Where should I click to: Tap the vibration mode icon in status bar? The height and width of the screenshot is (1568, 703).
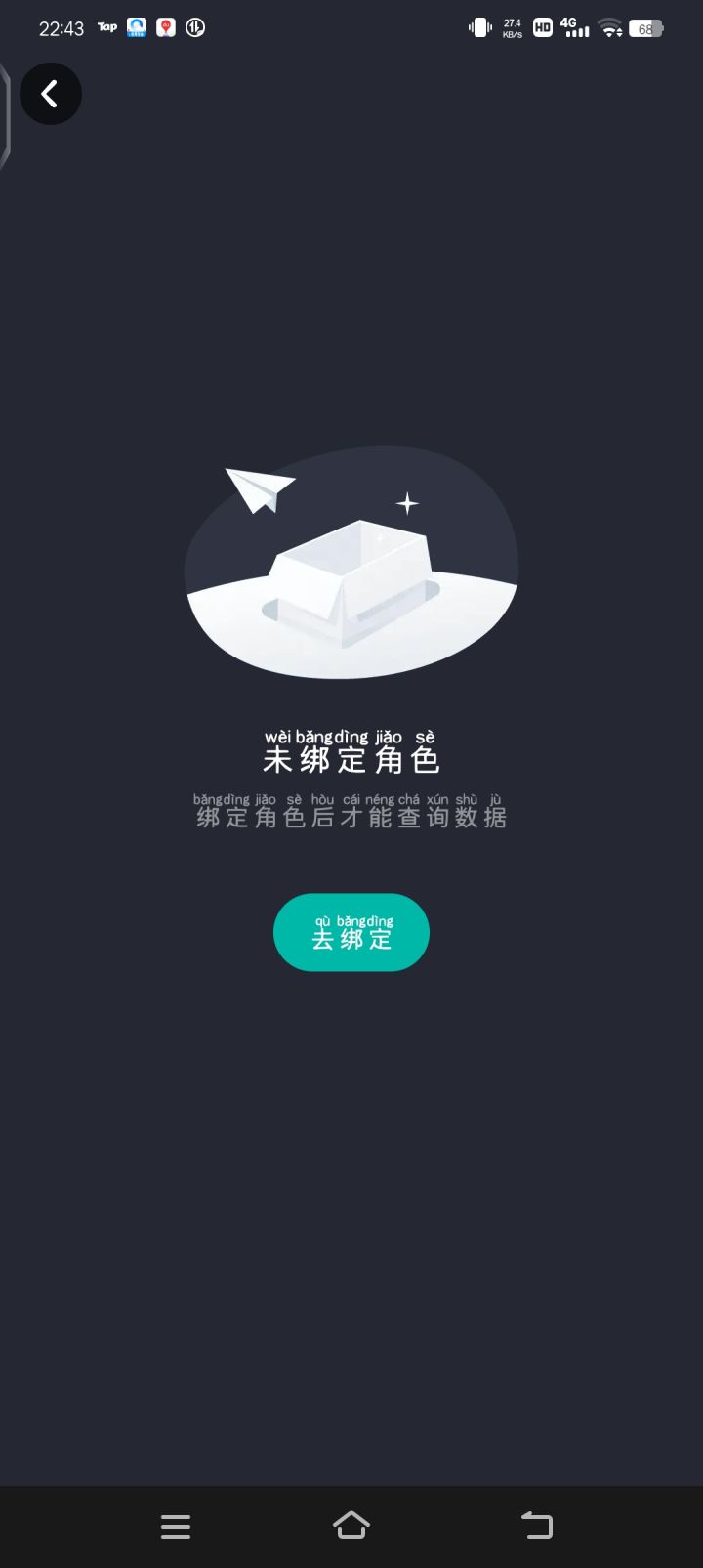(x=480, y=28)
